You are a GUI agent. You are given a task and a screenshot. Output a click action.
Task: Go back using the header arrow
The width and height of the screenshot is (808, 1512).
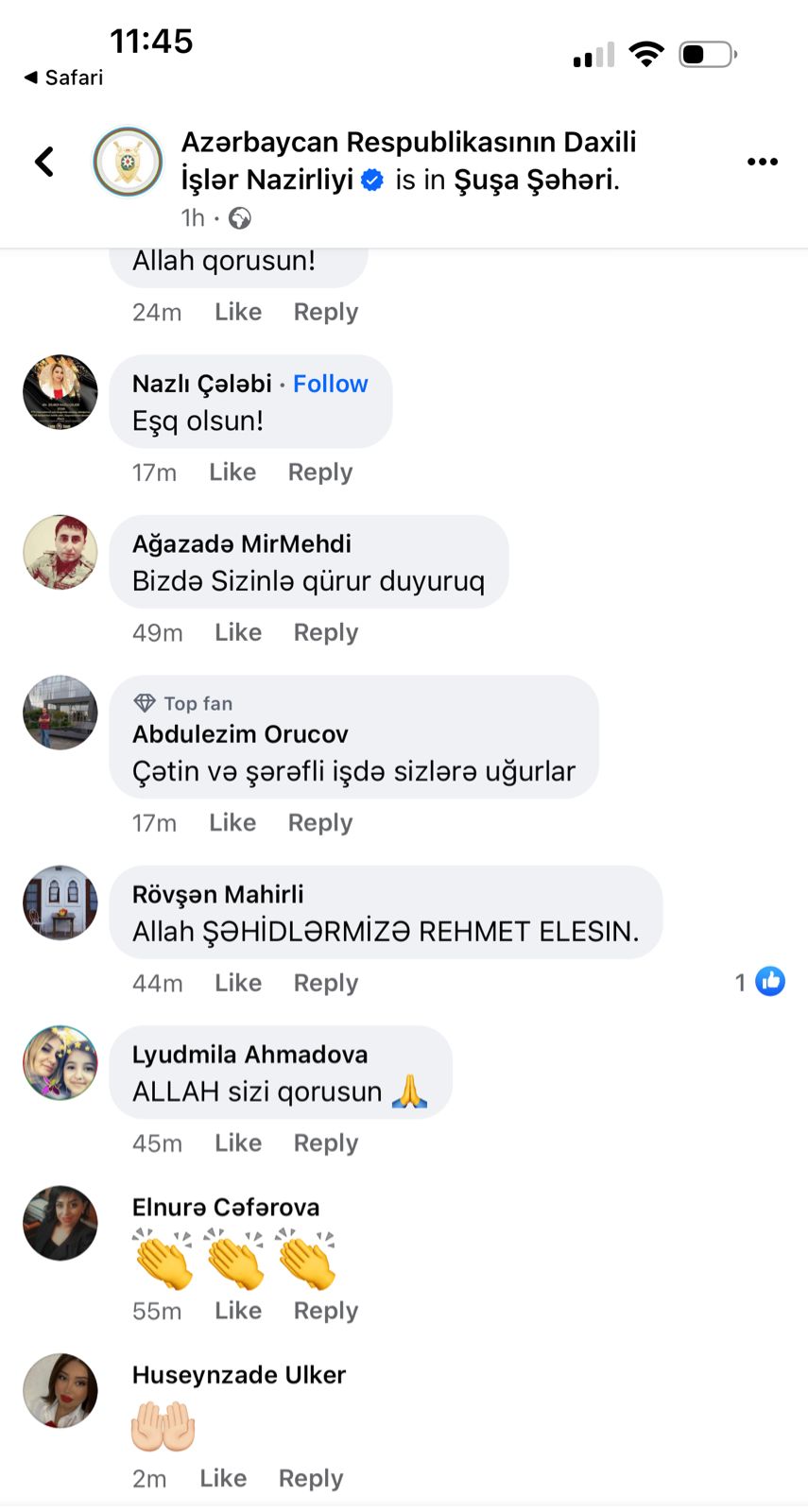[43, 162]
